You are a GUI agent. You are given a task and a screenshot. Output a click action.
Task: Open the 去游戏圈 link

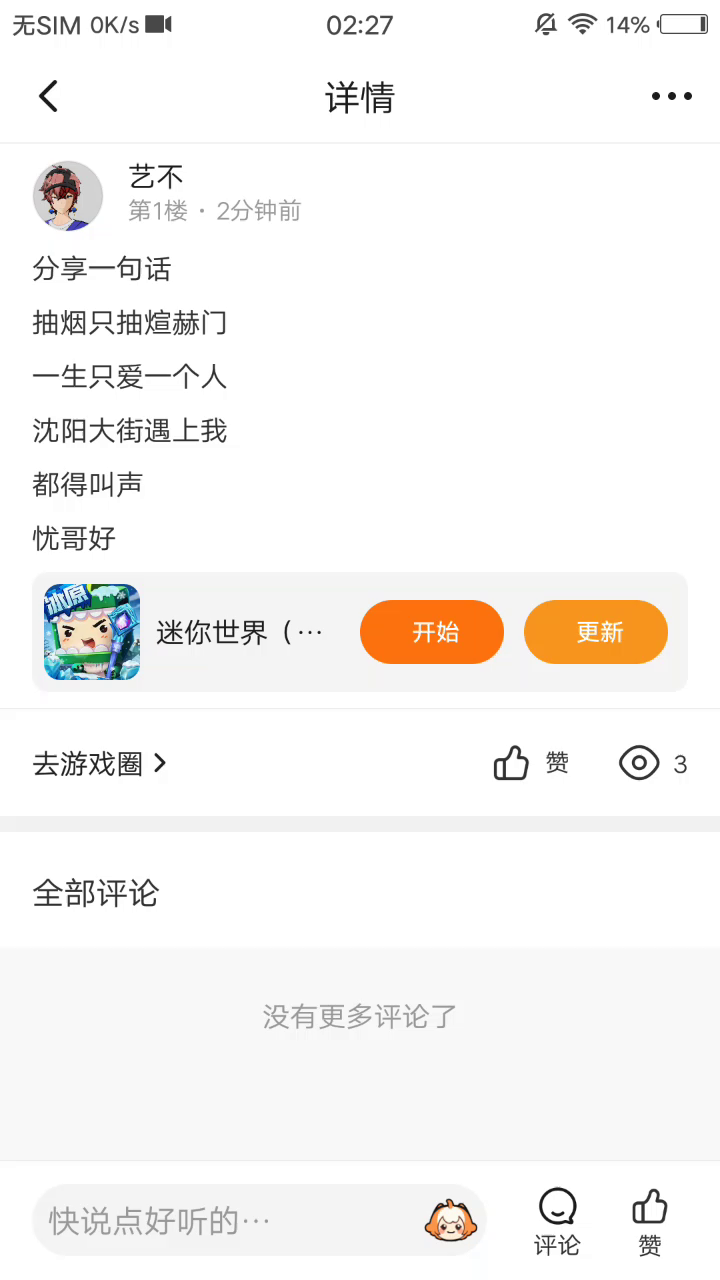(100, 764)
